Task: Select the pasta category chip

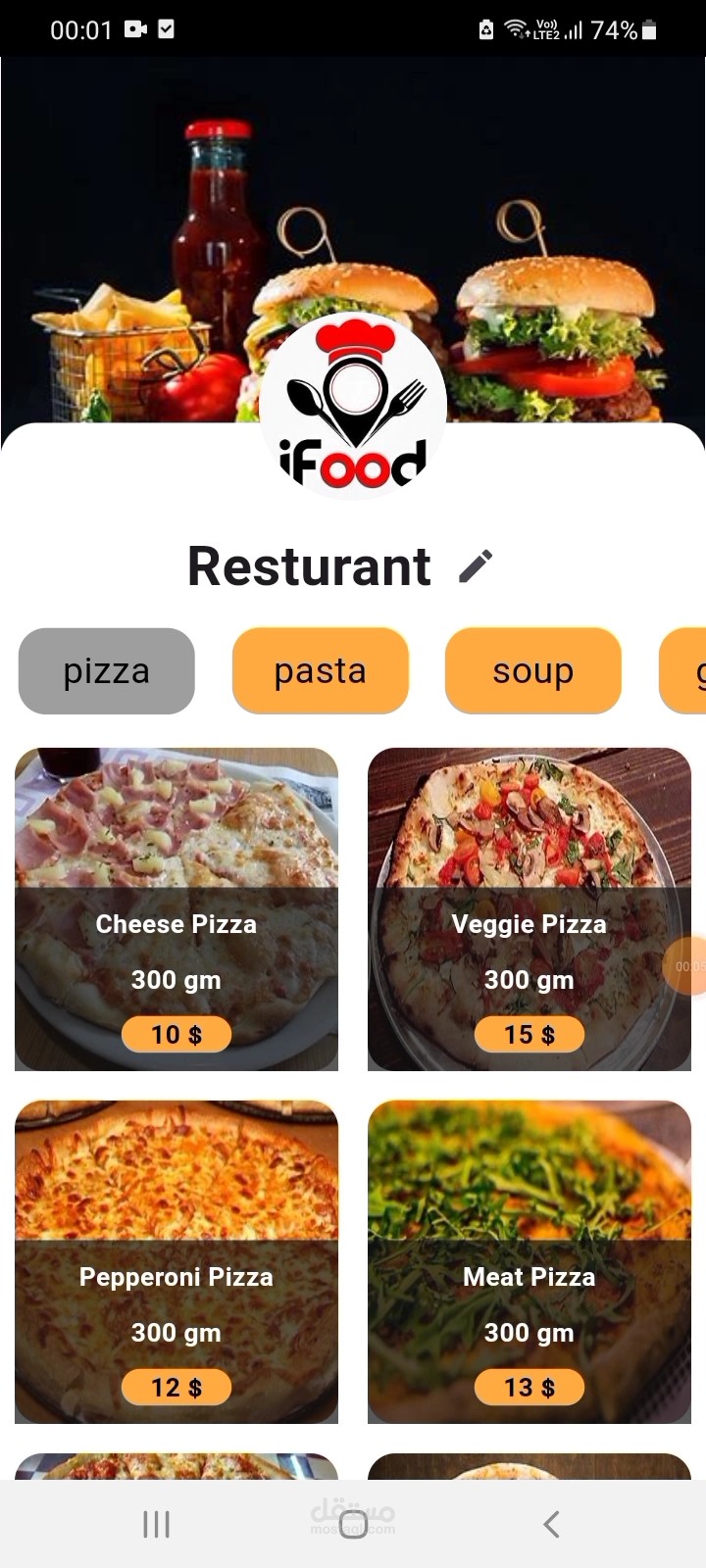Action: [320, 670]
